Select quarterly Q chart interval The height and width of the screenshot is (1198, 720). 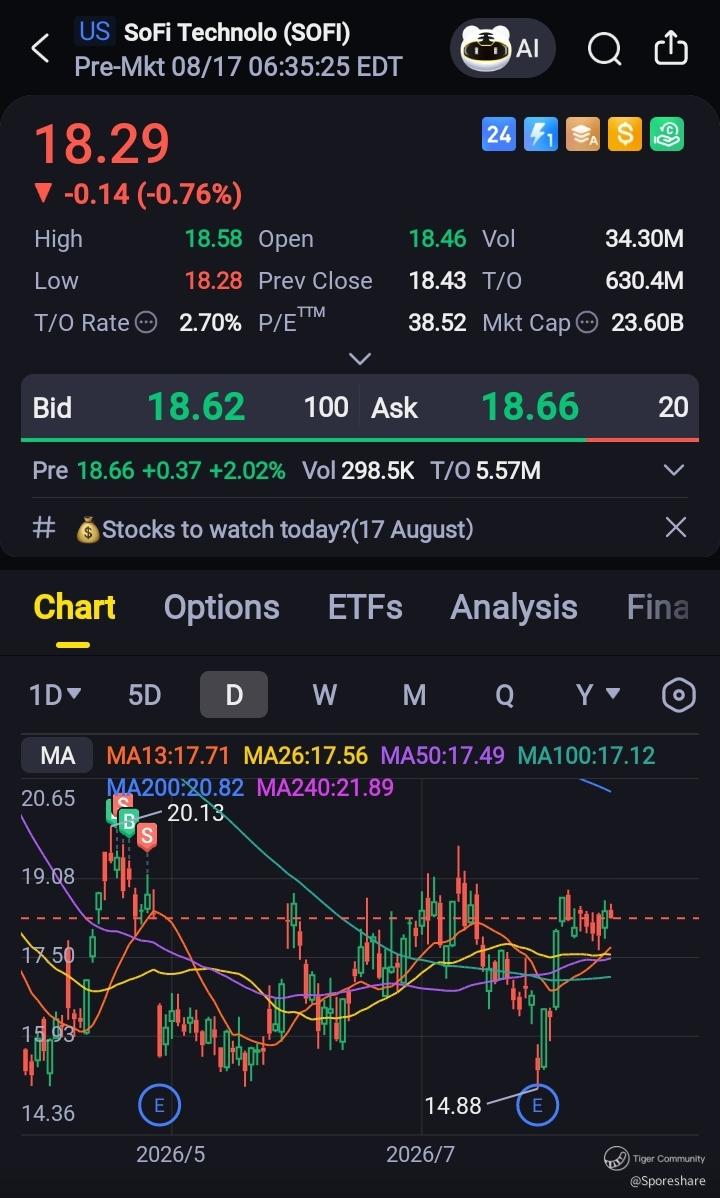pos(504,695)
